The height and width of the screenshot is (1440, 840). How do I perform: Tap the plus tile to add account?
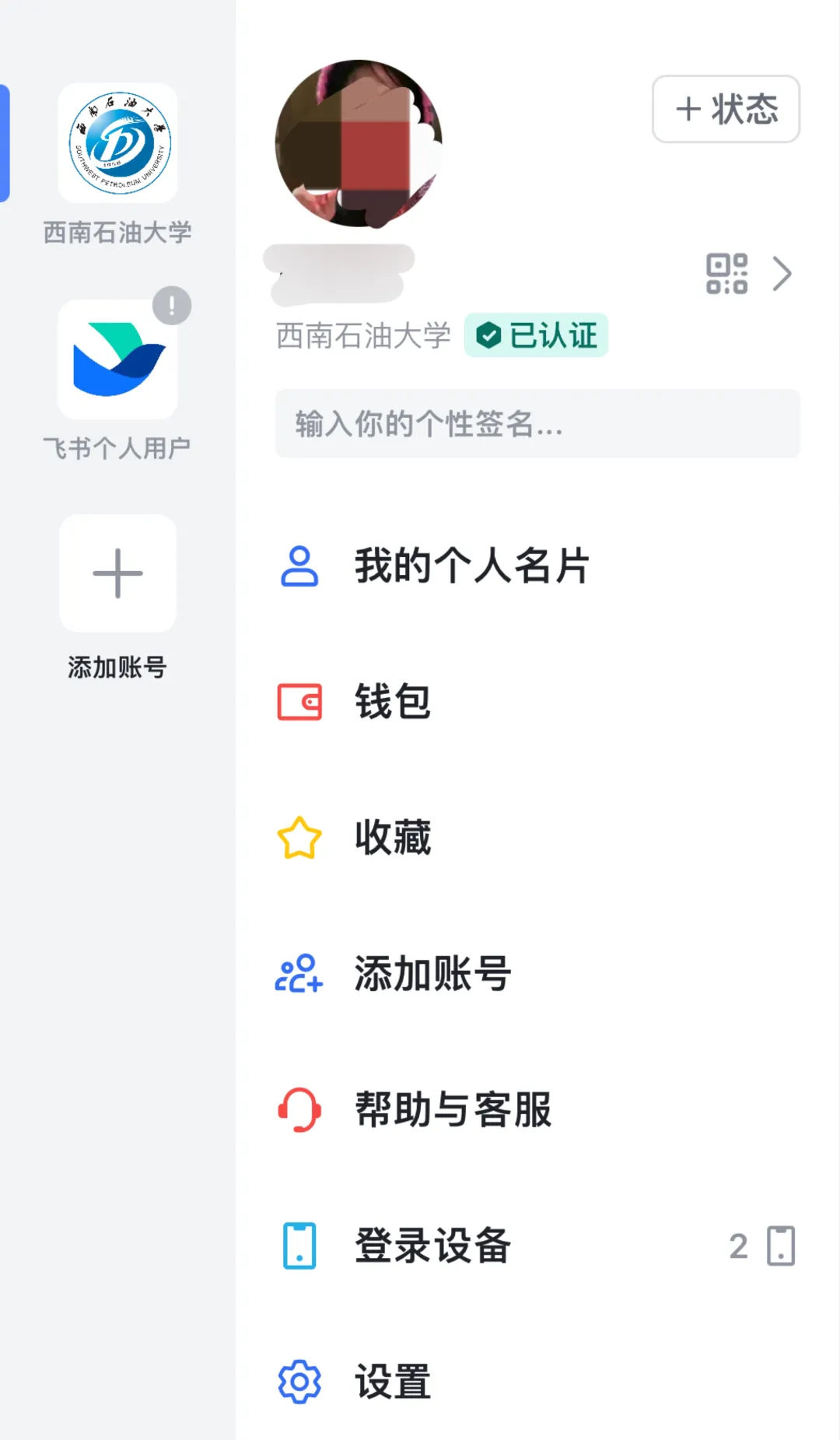tap(117, 573)
